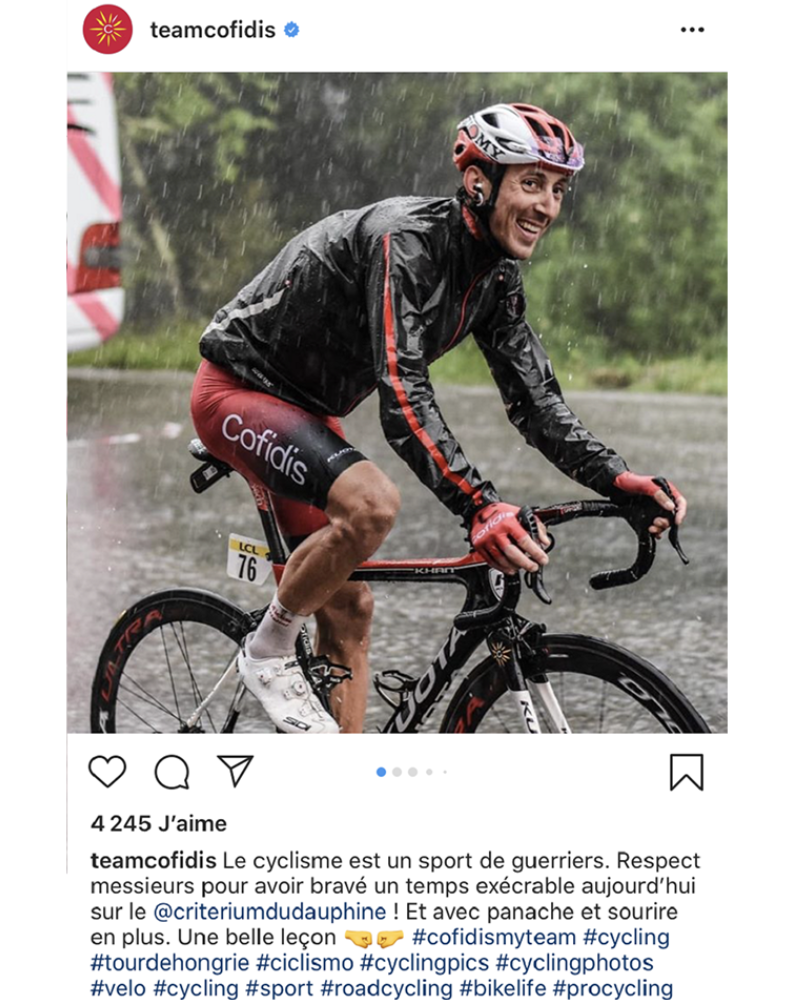Like this post with the heart icon
The image size is (800, 1000).
pyautogui.click(x=107, y=771)
